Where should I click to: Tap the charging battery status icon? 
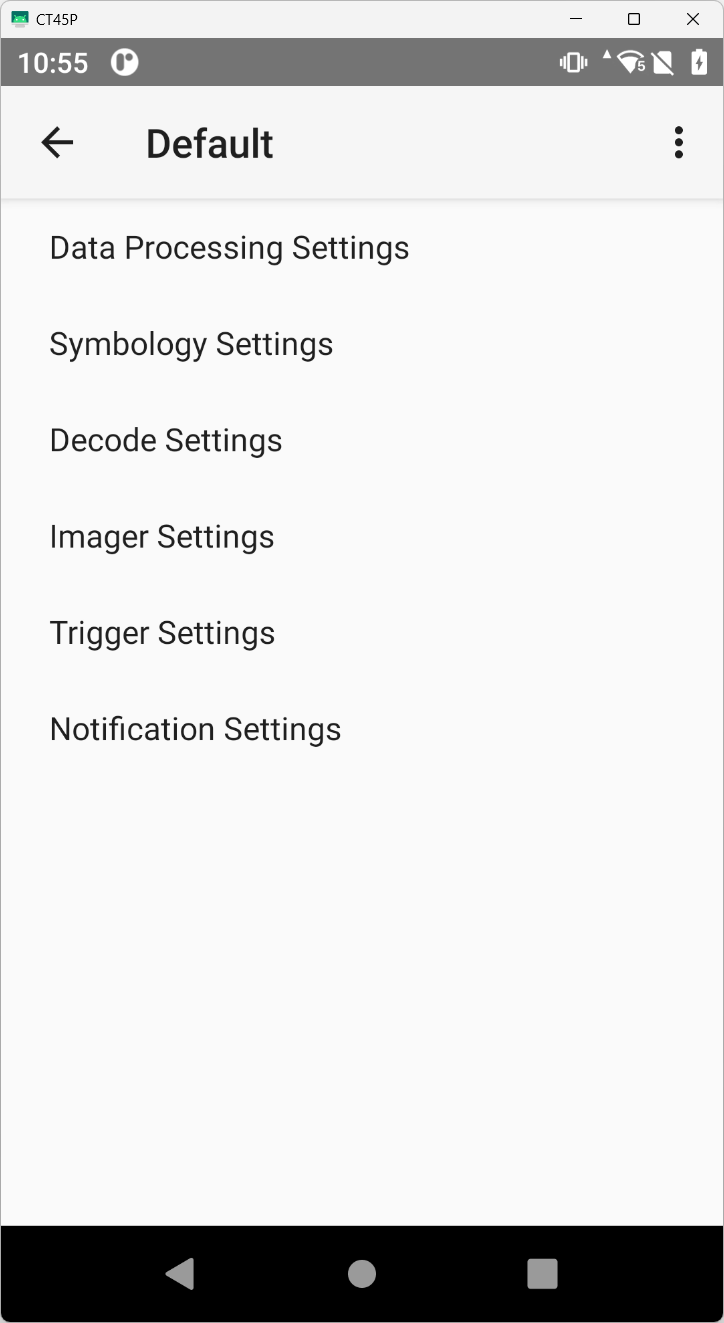(700, 61)
